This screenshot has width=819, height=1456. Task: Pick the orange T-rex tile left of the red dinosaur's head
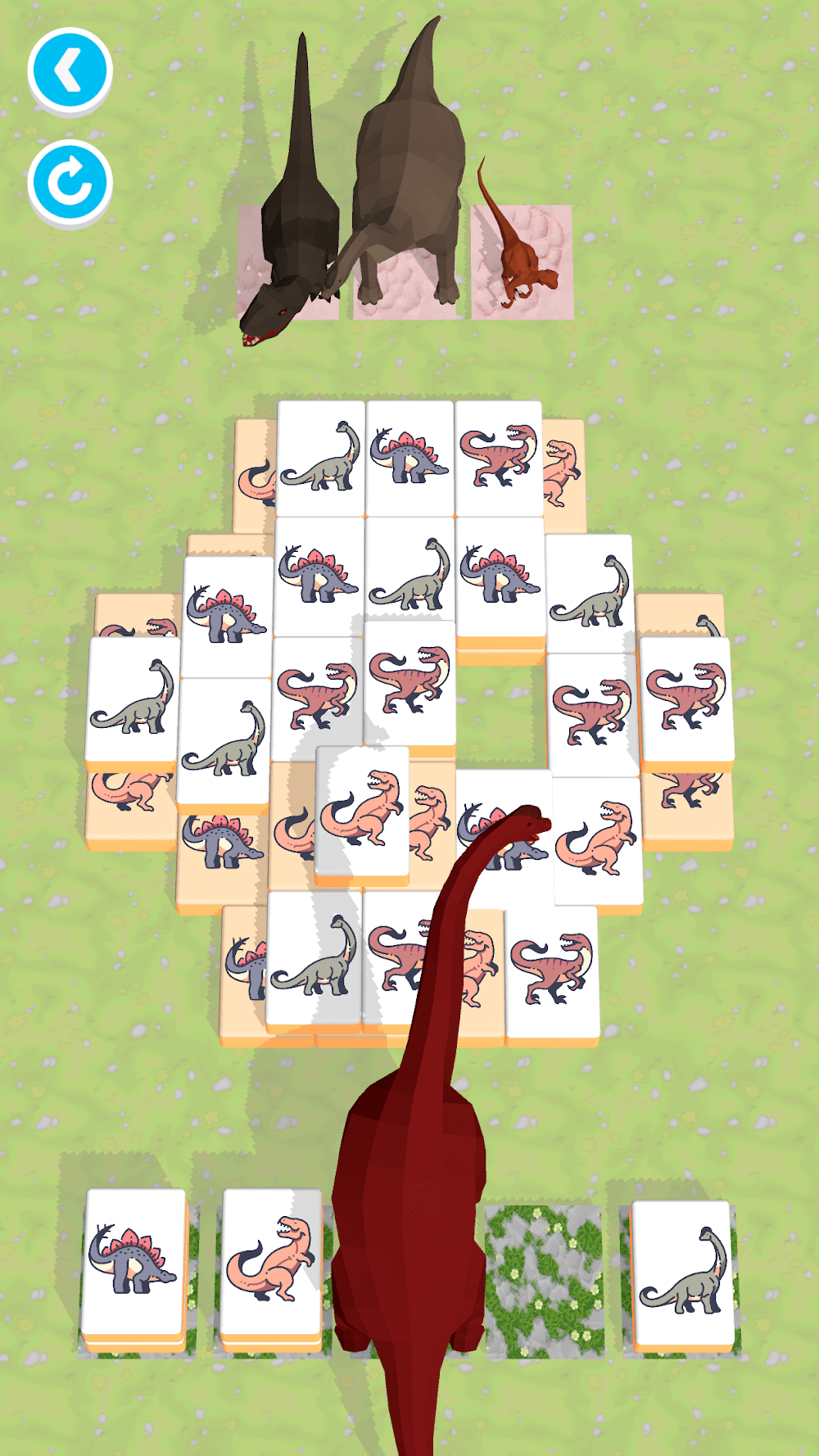point(362,810)
